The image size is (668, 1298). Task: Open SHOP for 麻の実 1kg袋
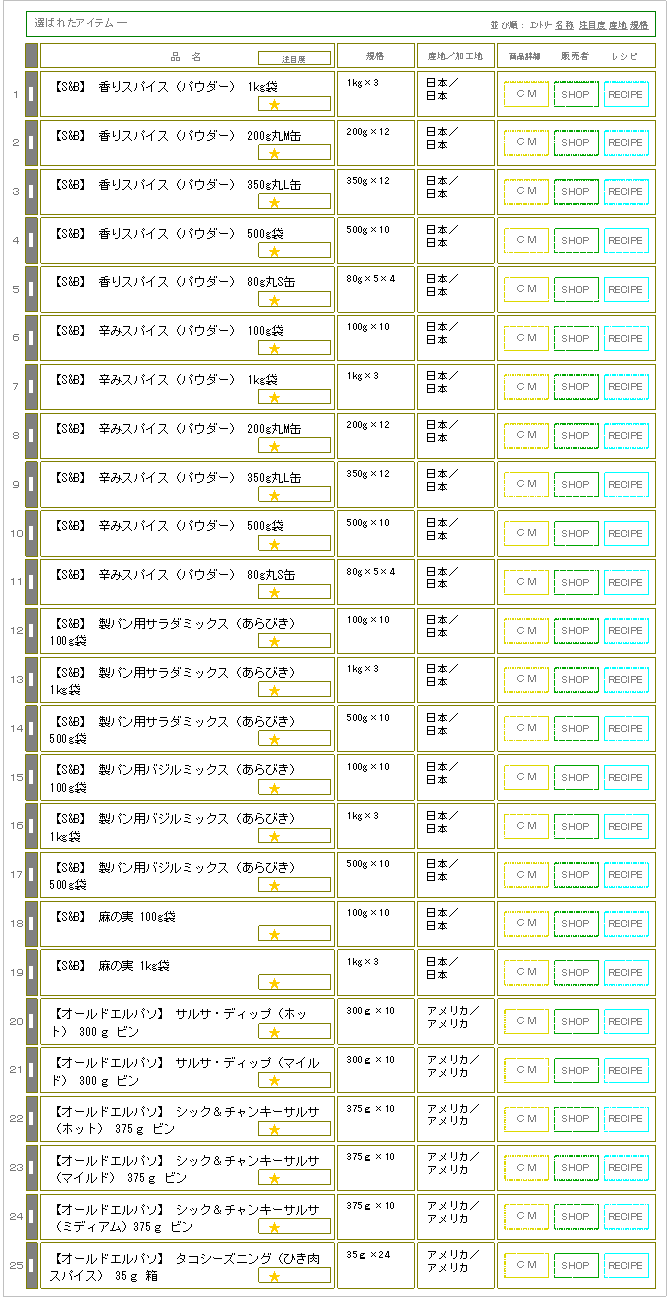tap(576, 973)
